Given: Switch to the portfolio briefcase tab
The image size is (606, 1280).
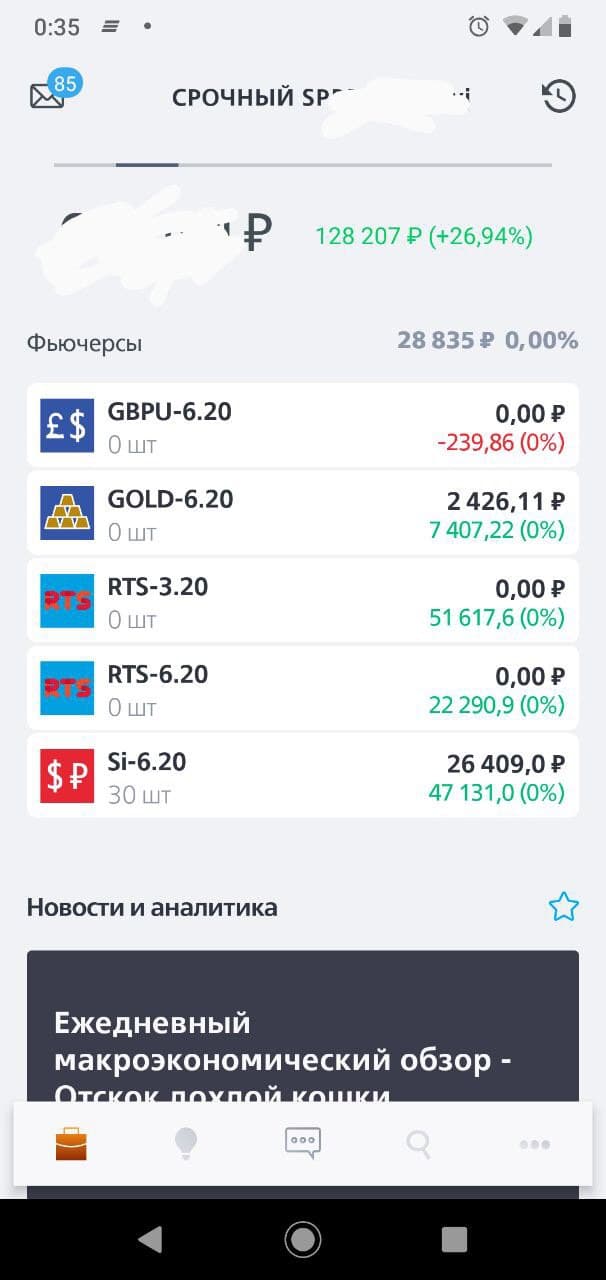Looking at the screenshot, I should (71, 1144).
